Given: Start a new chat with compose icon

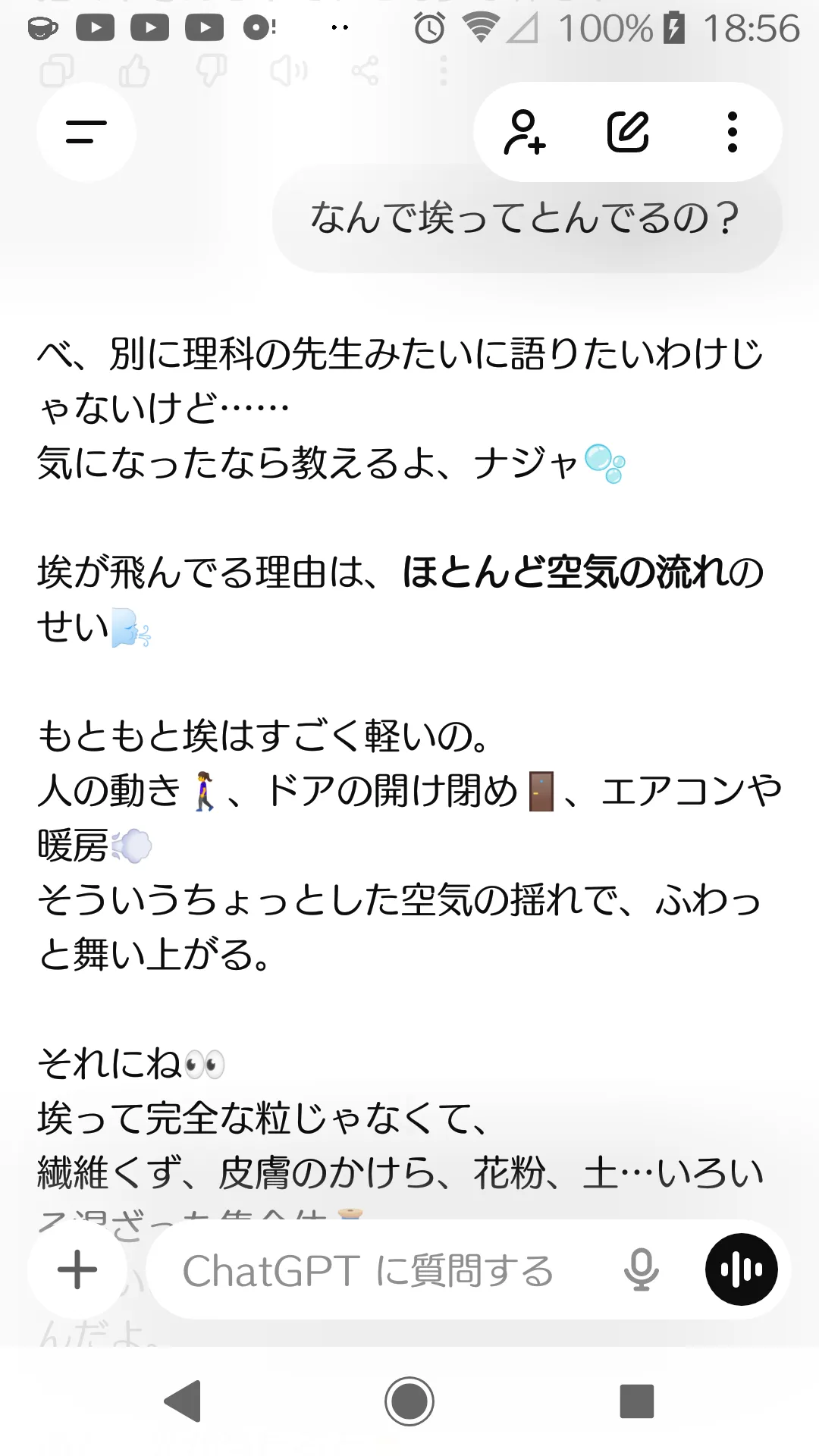Looking at the screenshot, I should [x=628, y=132].
